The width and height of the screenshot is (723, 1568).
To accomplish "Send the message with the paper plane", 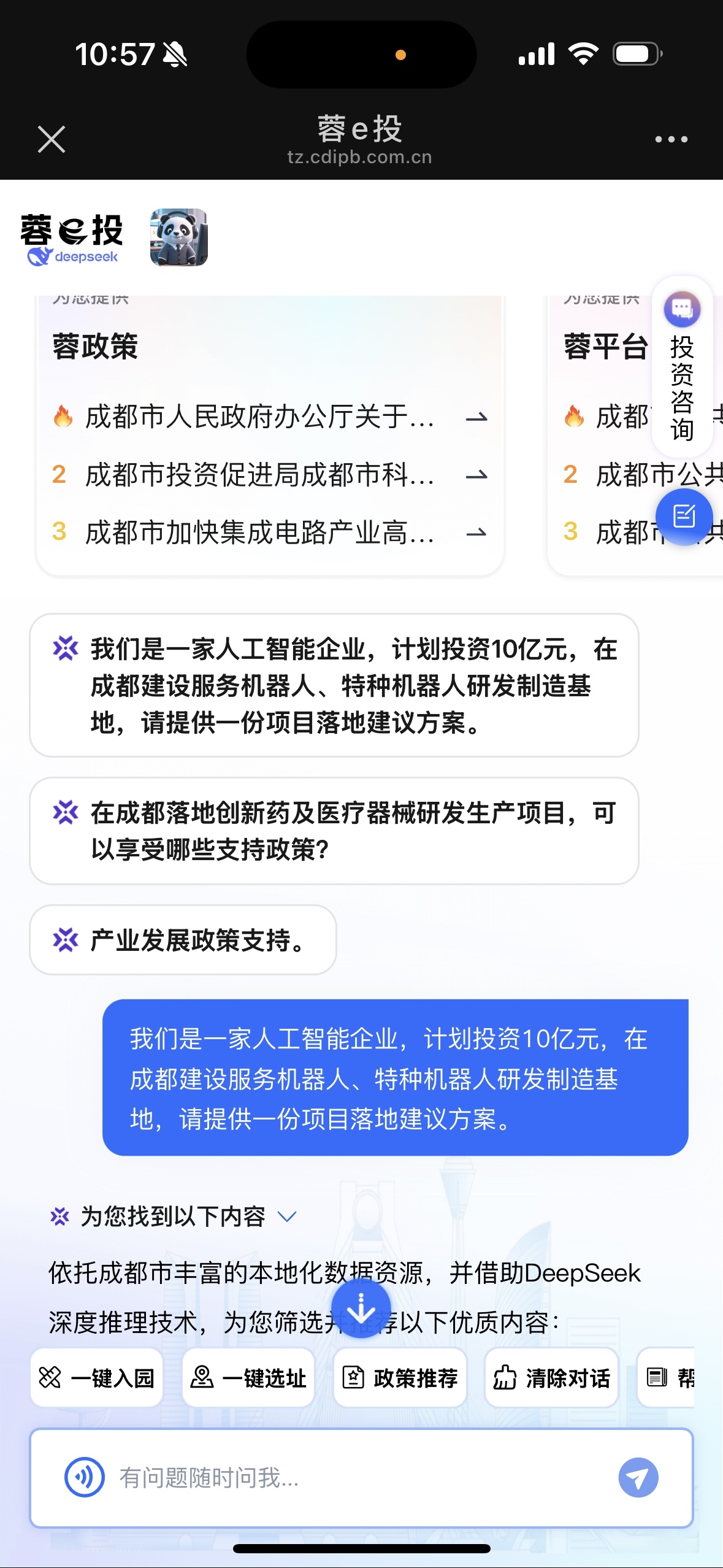I will [x=638, y=1477].
